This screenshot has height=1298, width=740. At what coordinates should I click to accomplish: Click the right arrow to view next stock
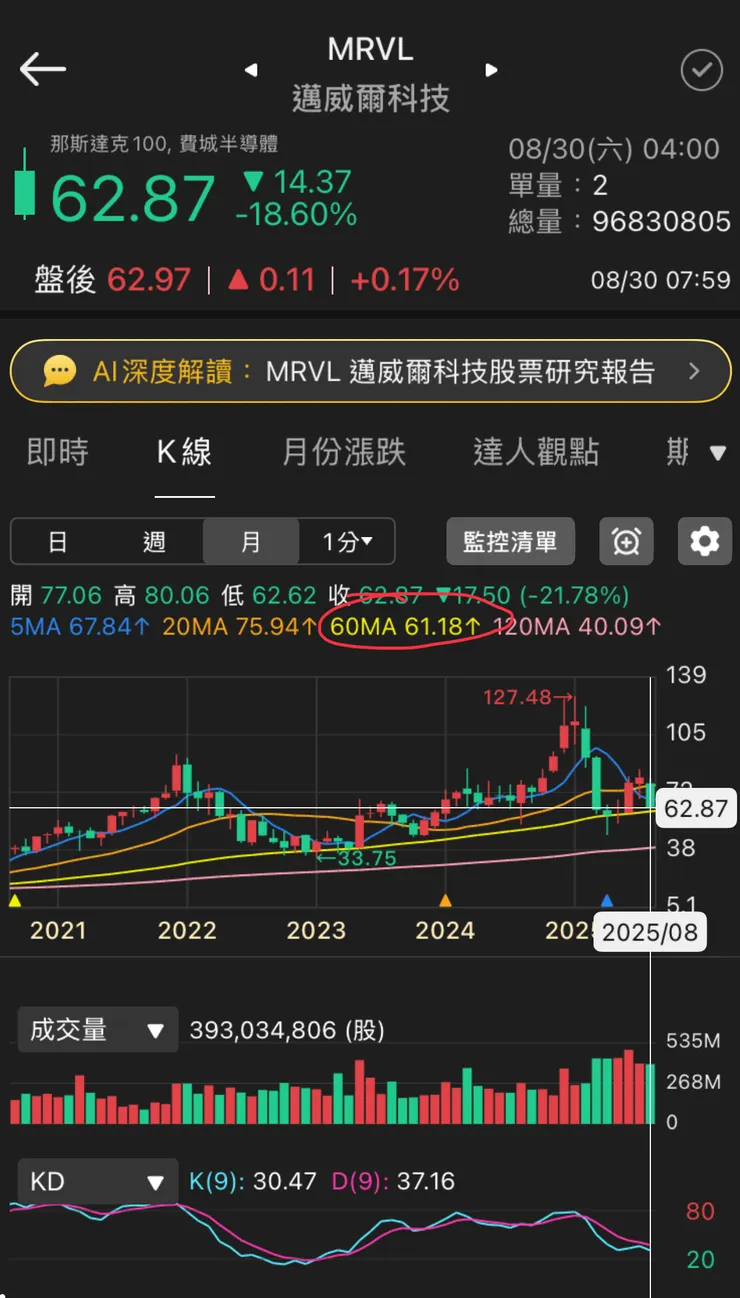pos(490,70)
